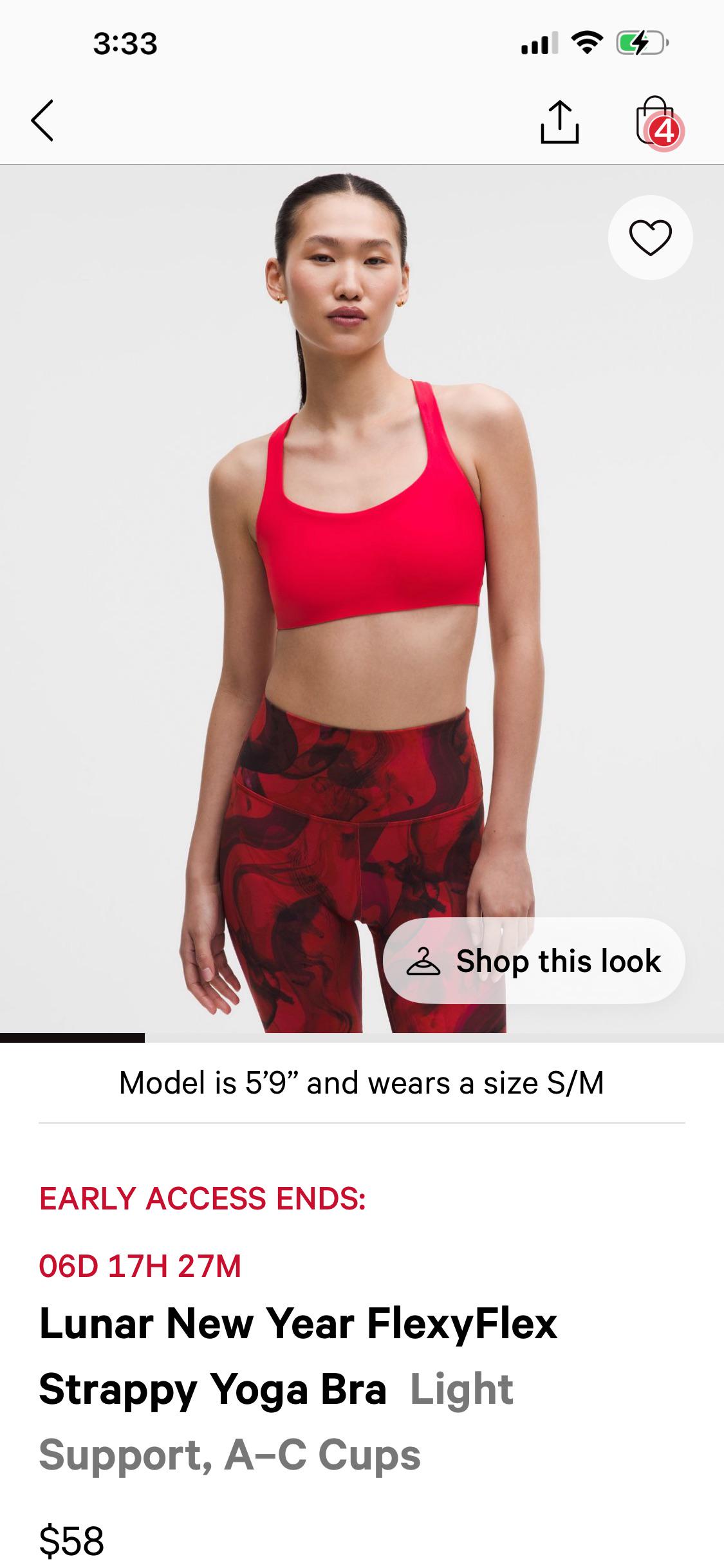Open the shopping bag with 4 items
The height and width of the screenshot is (1568, 724).
[x=656, y=122]
